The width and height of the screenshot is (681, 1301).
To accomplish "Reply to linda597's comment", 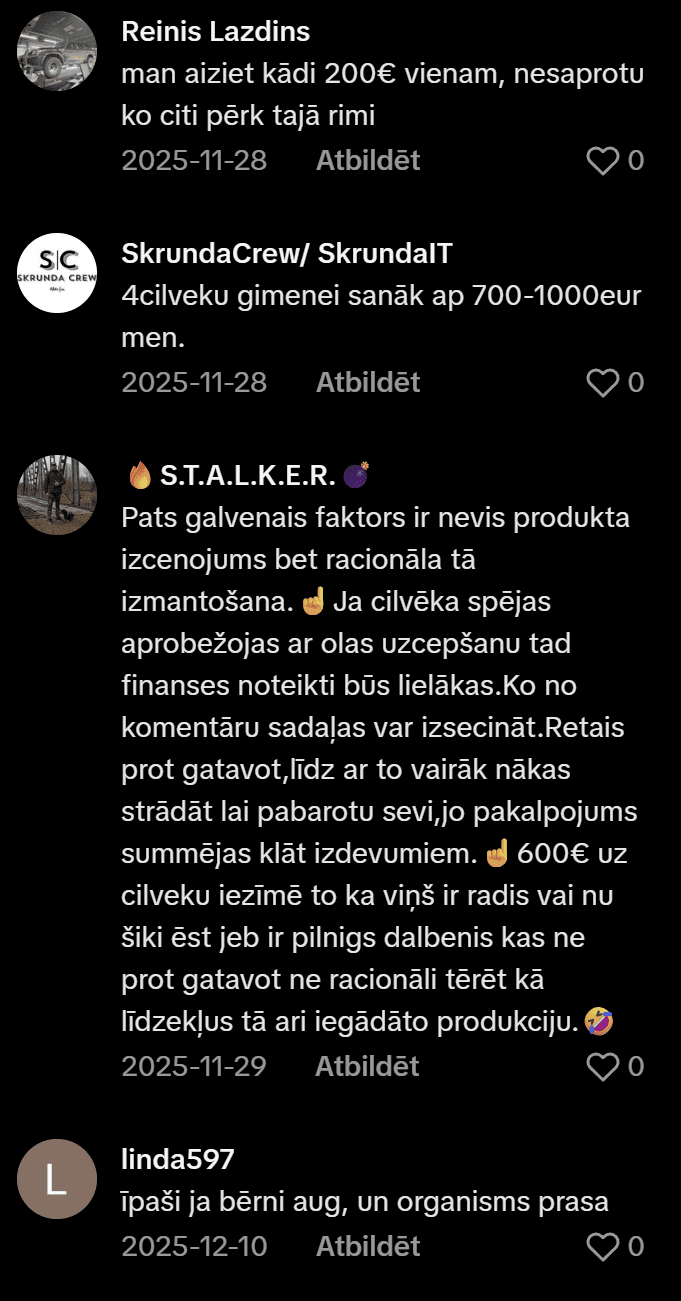I will tap(367, 1247).
